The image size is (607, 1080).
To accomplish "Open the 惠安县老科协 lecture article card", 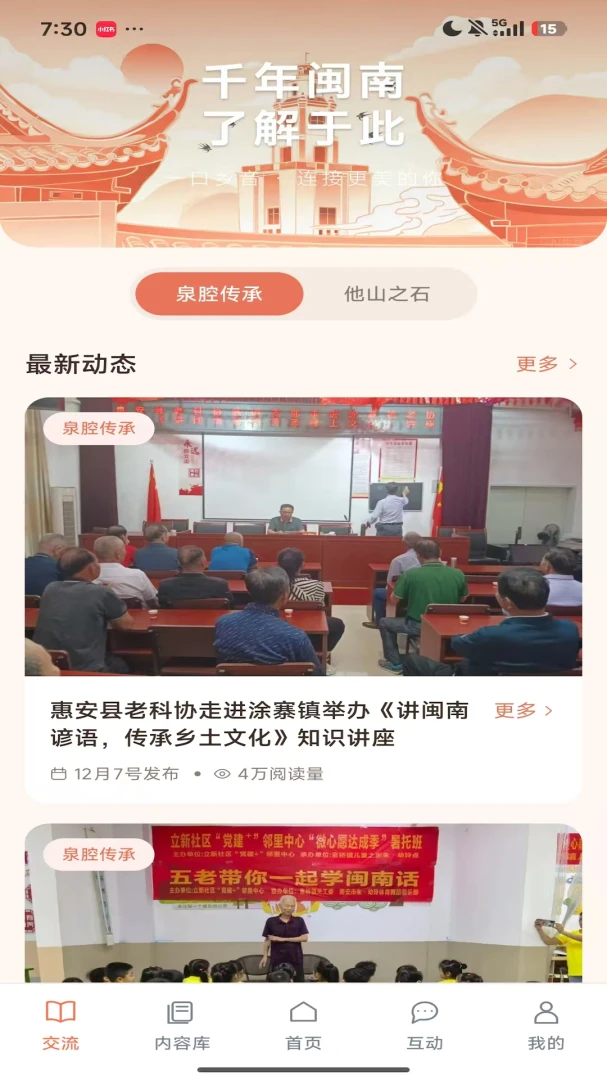I will coord(303,600).
